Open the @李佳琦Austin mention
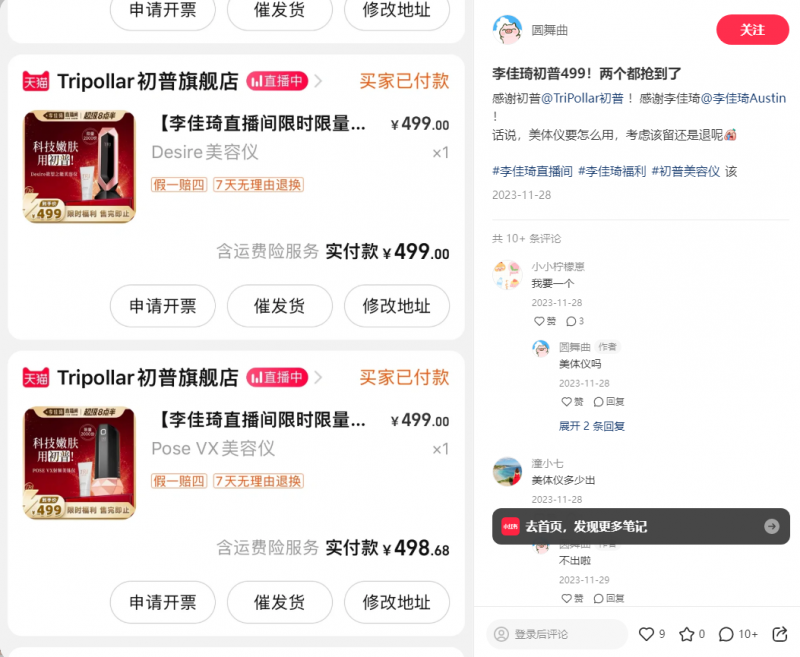This screenshot has height=657, width=800. [743, 98]
